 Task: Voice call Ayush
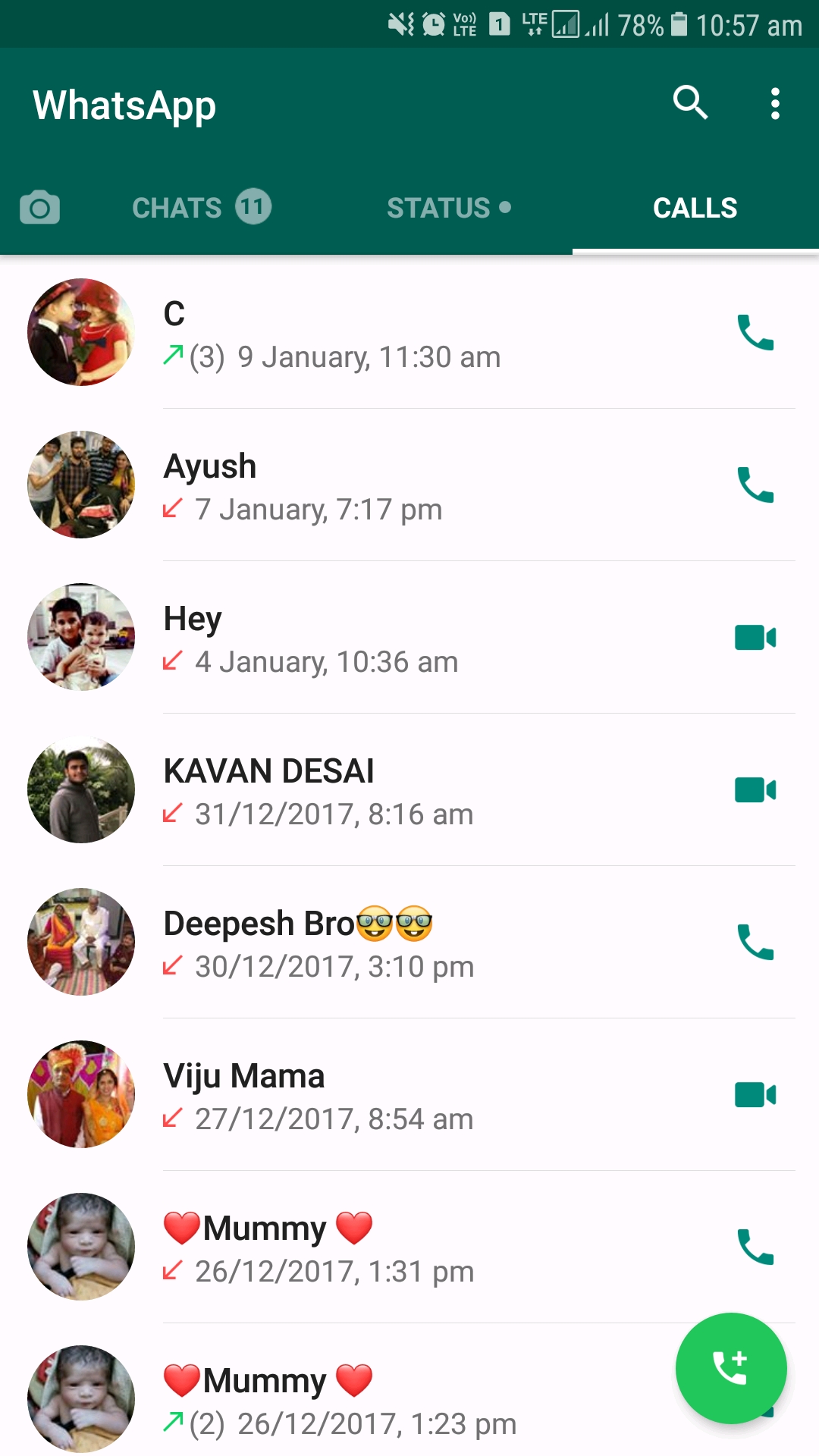755,485
